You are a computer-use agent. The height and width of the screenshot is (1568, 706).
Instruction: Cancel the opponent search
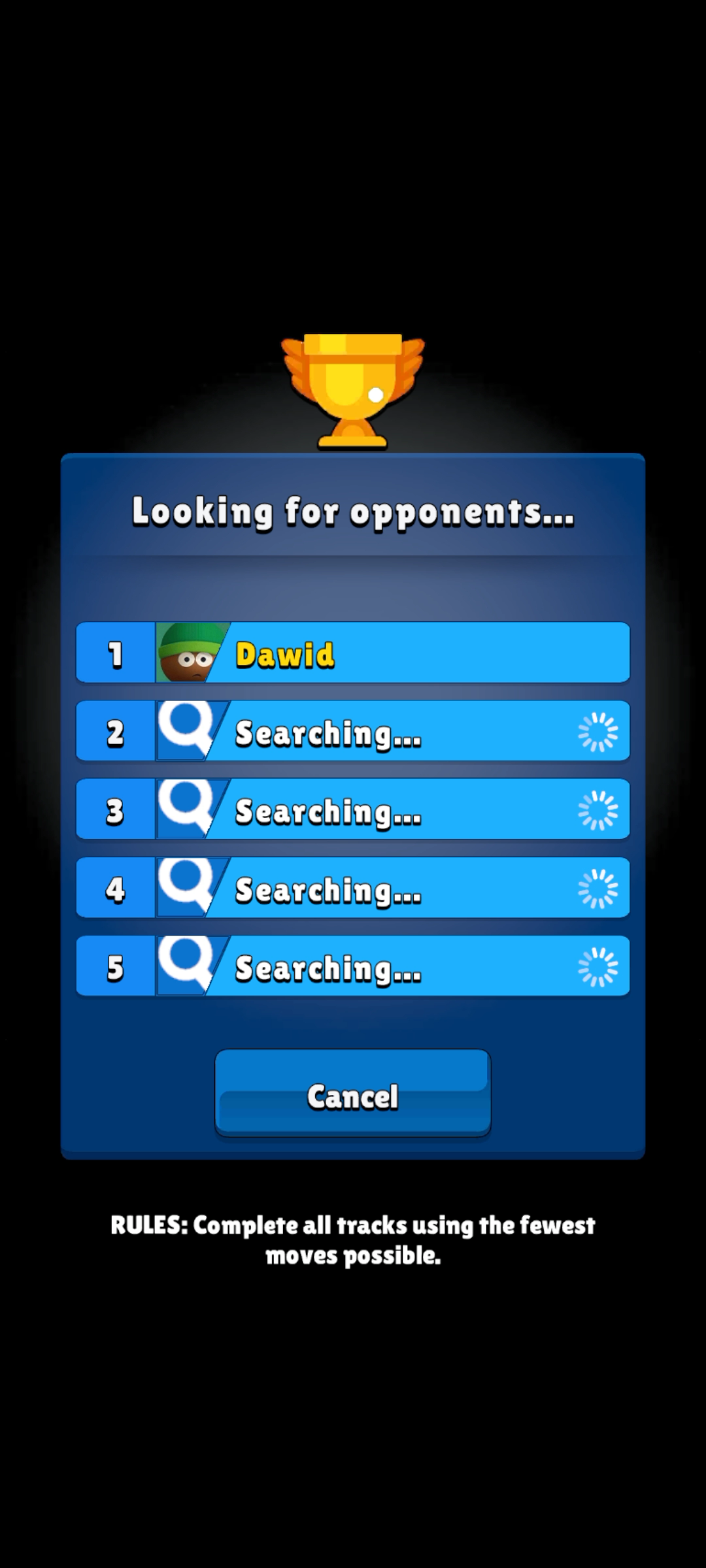click(352, 1095)
